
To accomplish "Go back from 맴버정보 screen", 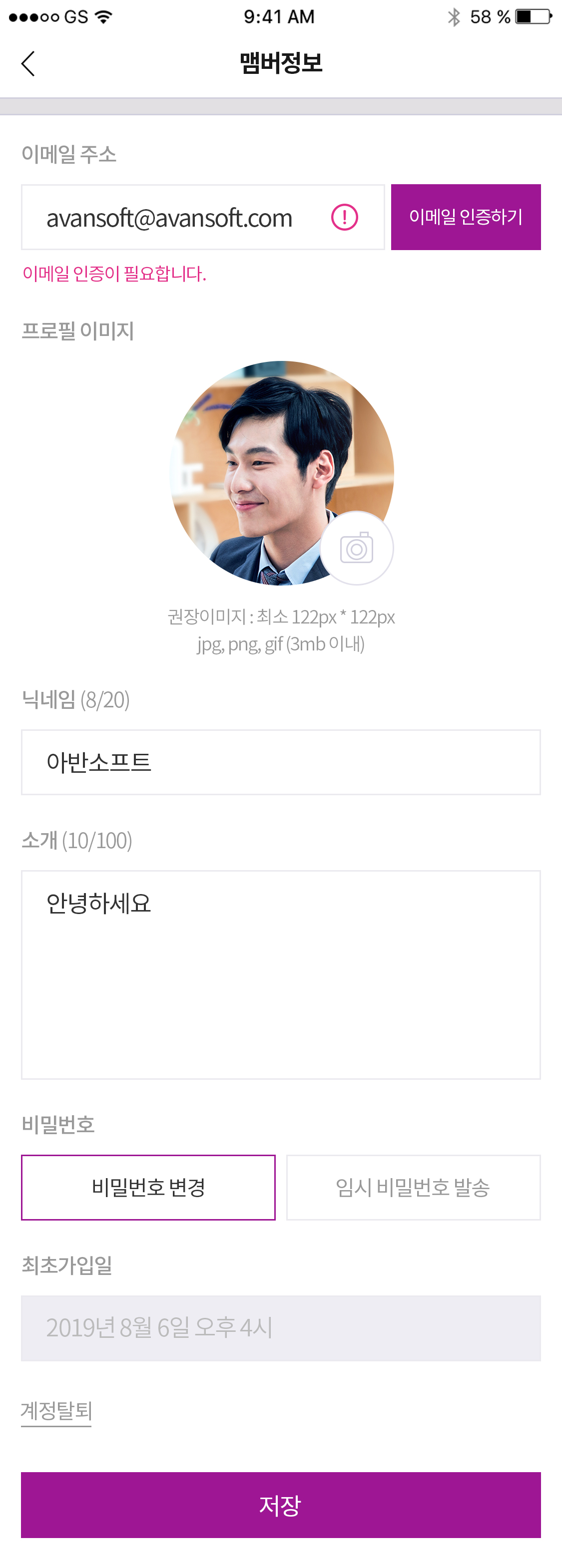I will [x=28, y=63].
